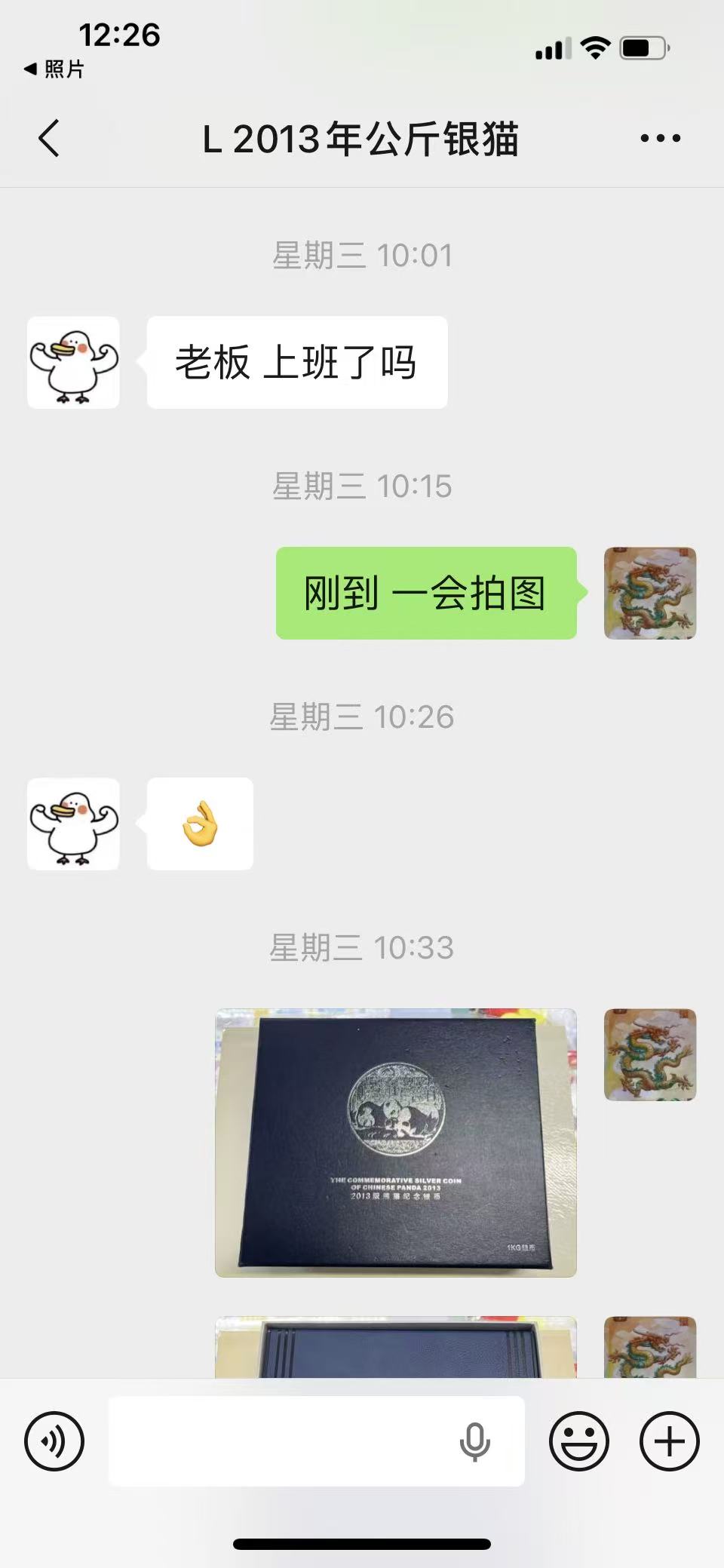Open the partially visible open-box photo
This screenshot has height=1568, width=724.
point(395,1347)
